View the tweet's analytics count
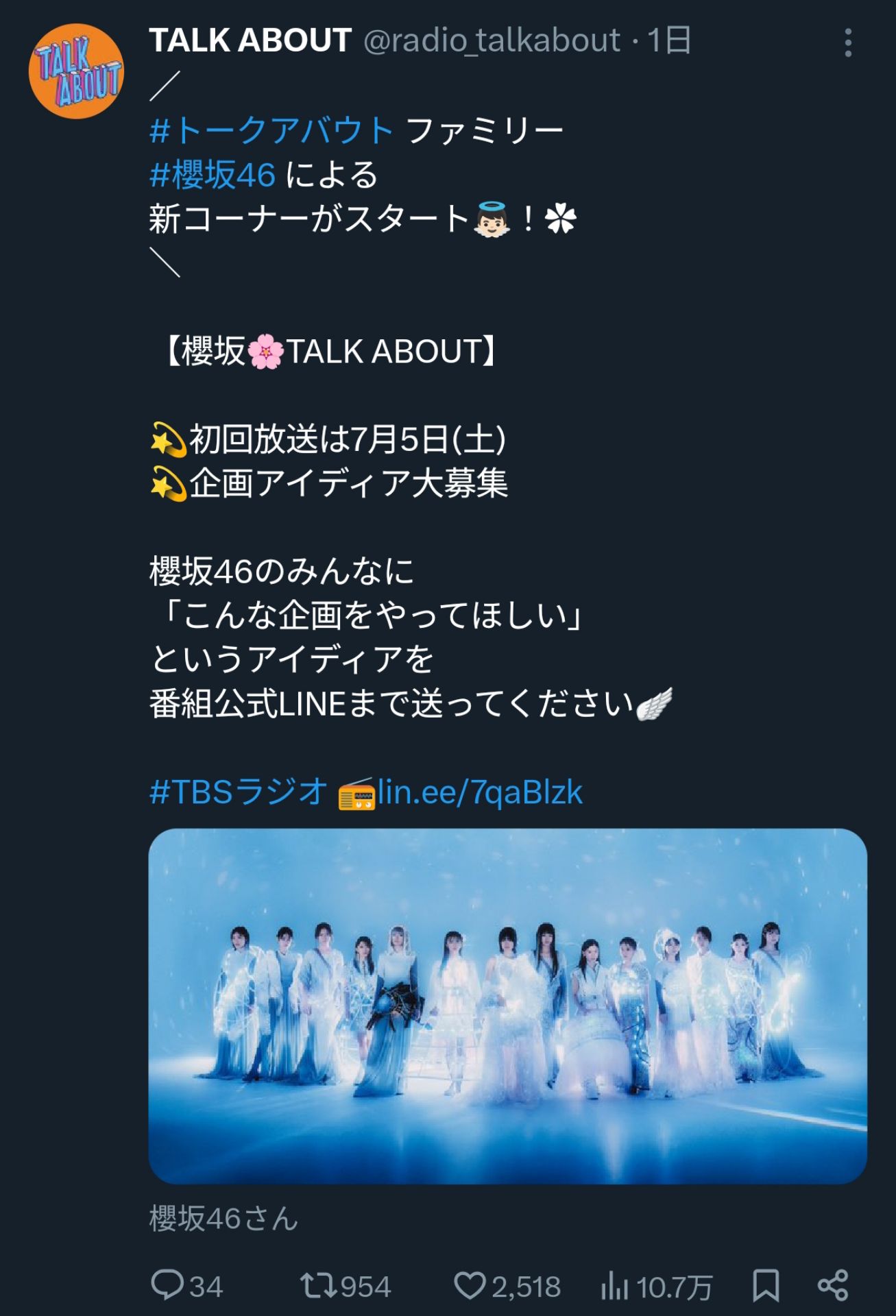Screen dimensions: 896x1316 coord(657,1287)
